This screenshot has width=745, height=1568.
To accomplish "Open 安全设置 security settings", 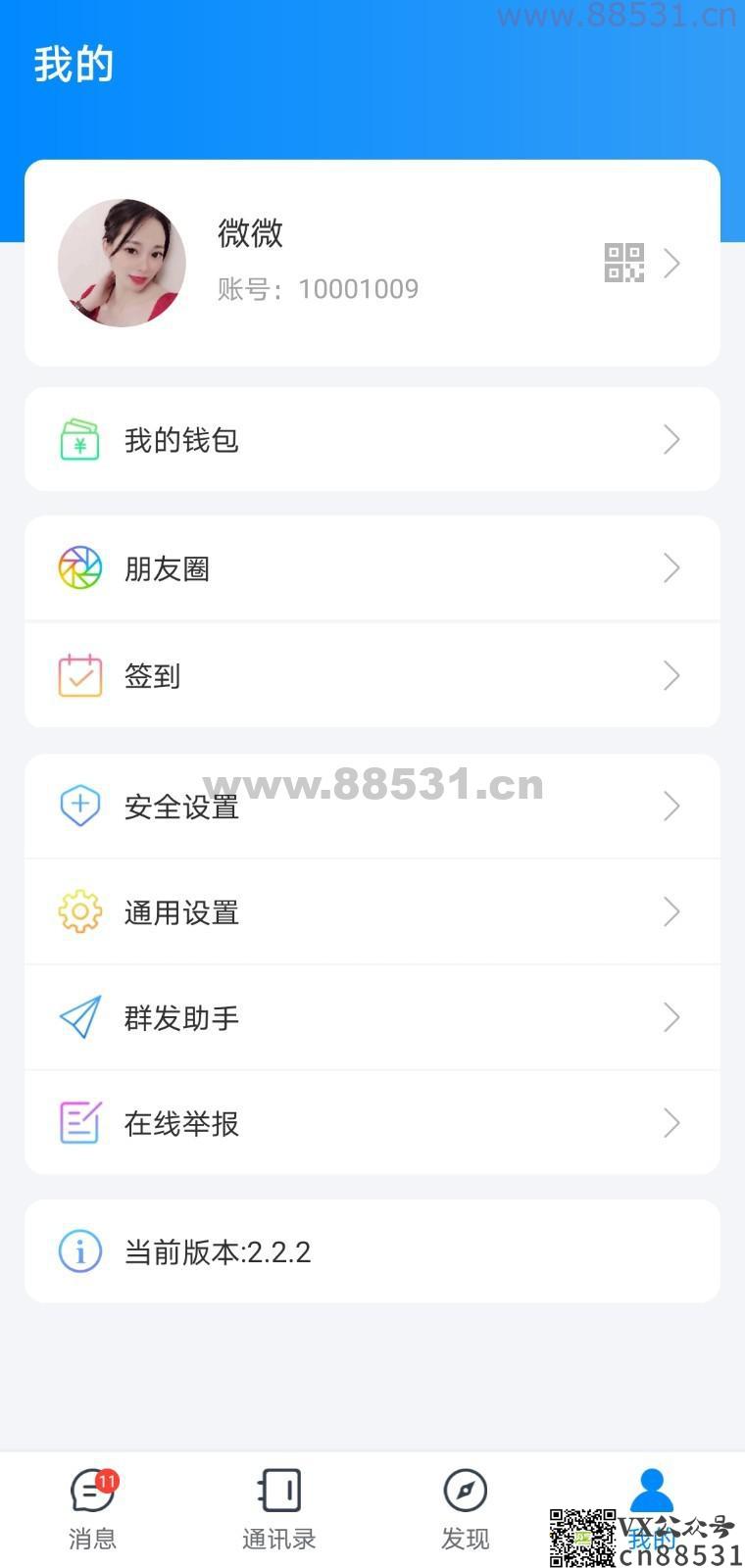I will pos(372,807).
